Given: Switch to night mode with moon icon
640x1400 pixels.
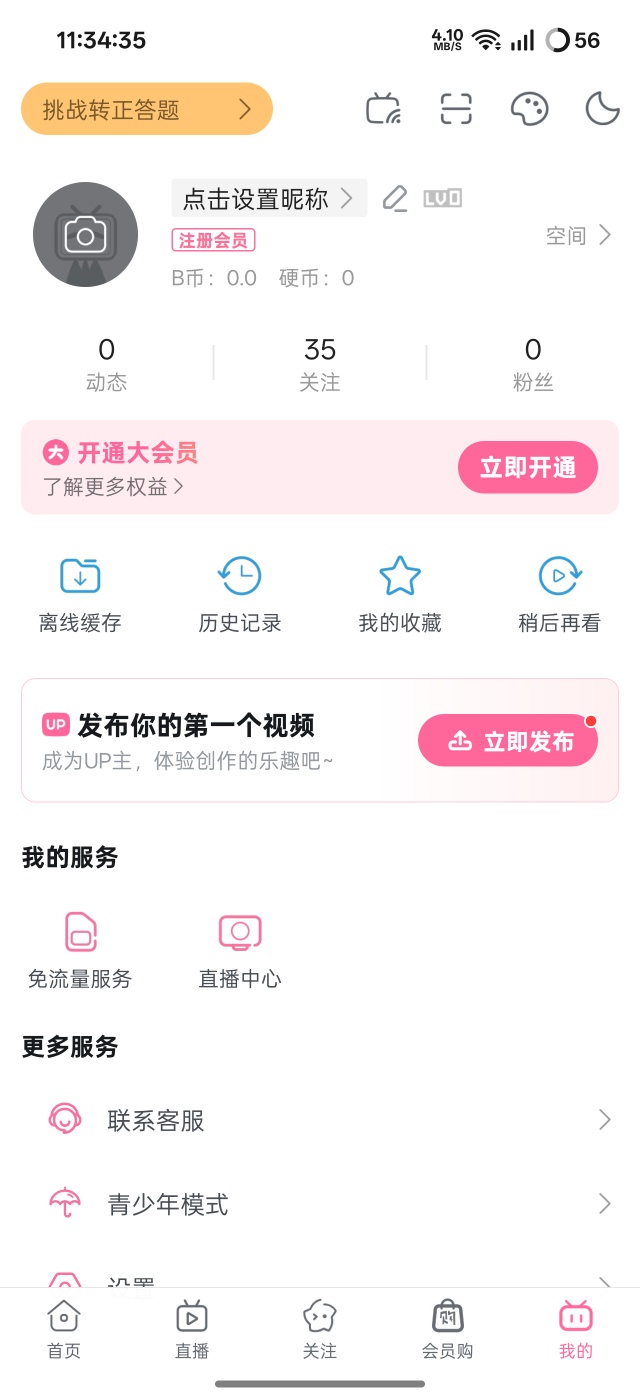Looking at the screenshot, I should (x=602, y=109).
